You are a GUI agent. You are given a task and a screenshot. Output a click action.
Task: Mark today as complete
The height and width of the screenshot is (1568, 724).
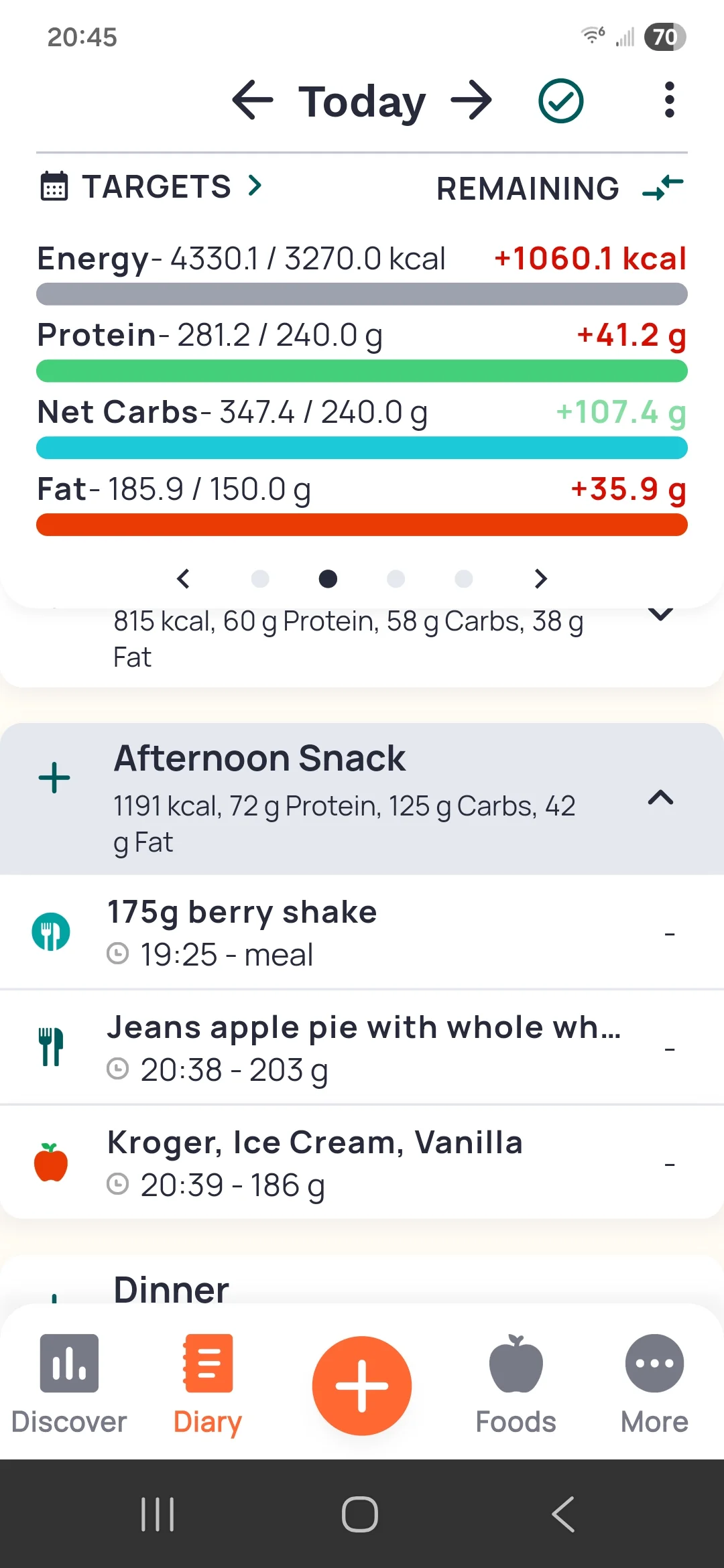pos(560,101)
